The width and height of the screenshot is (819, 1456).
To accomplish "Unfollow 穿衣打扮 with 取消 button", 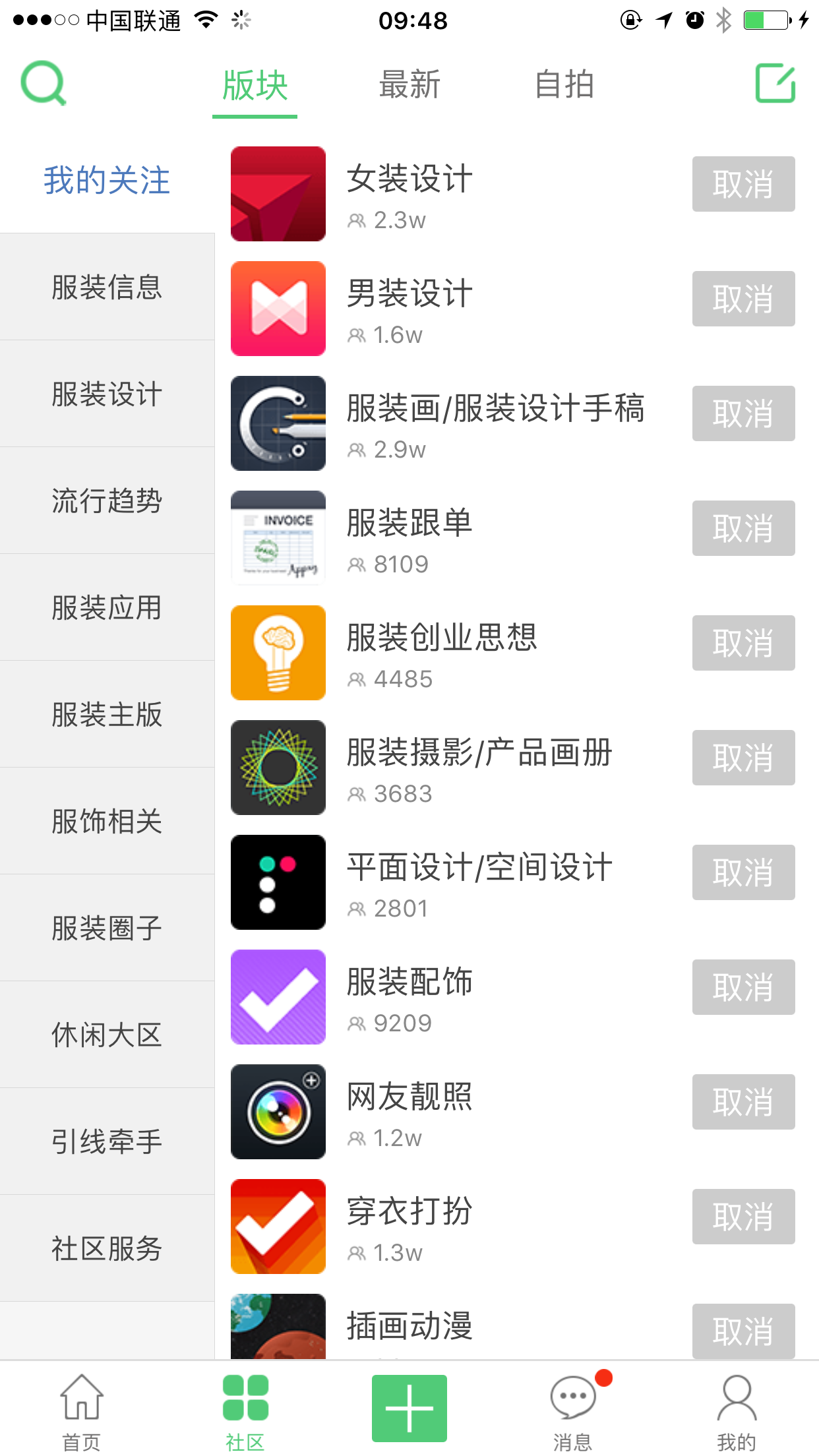I will pyautogui.click(x=743, y=1217).
